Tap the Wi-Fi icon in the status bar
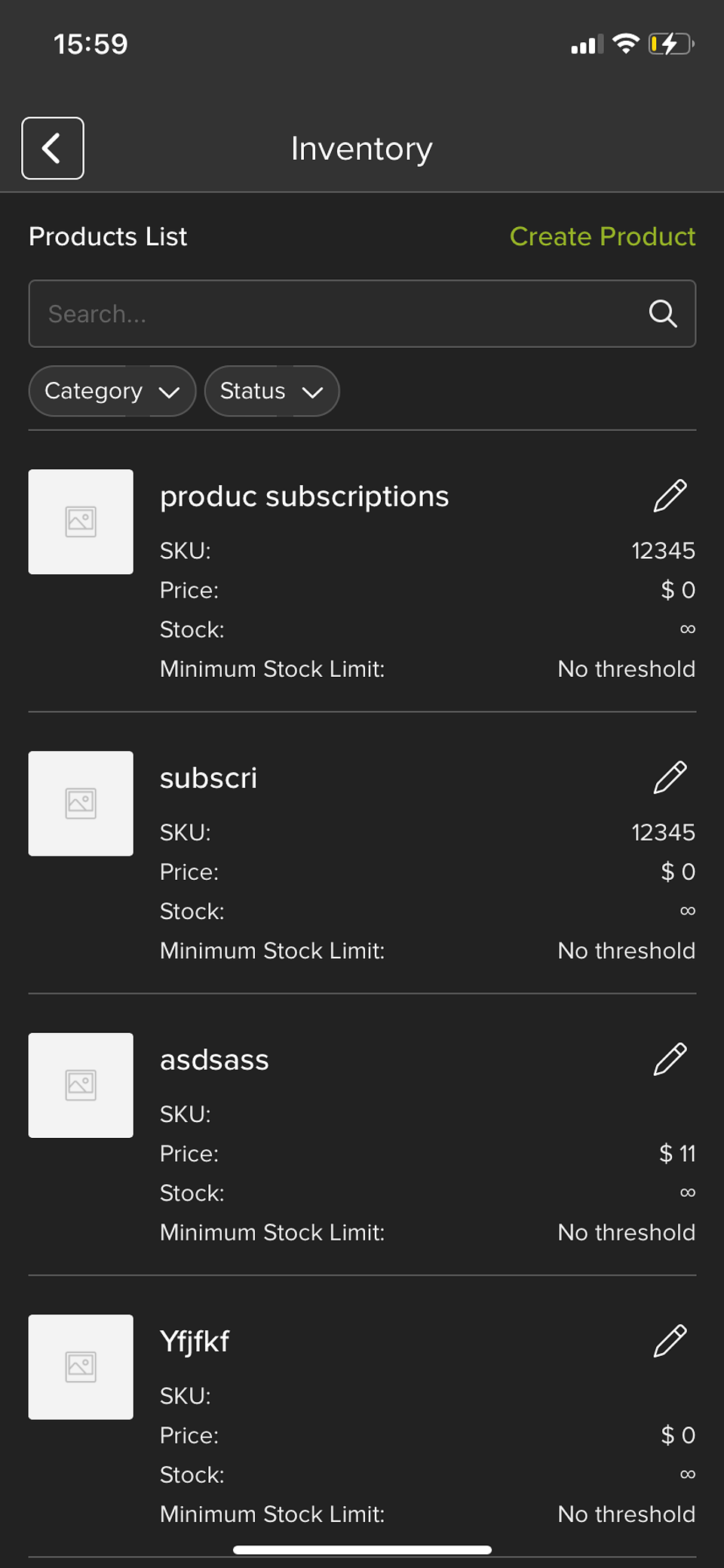This screenshot has width=724, height=1568. click(627, 43)
